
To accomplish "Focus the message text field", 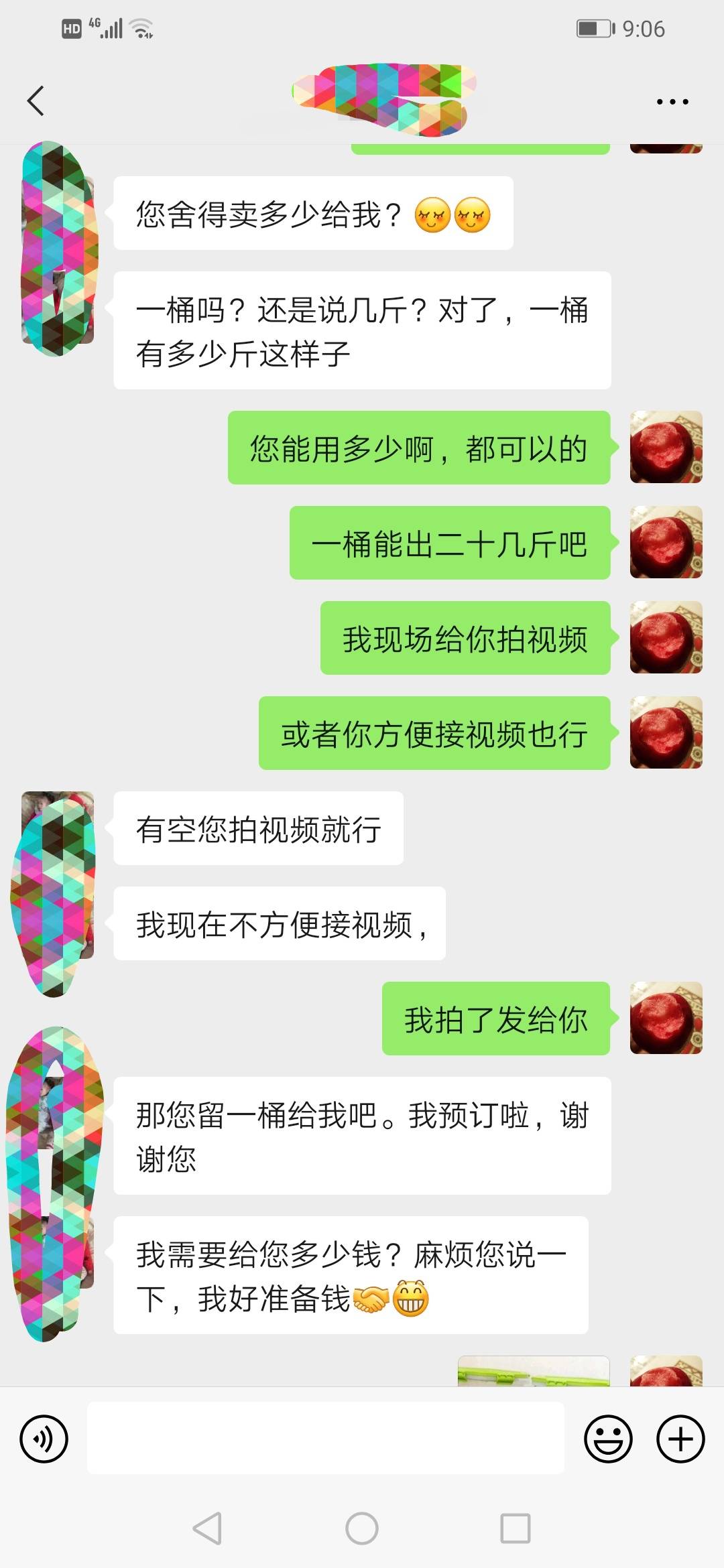I will click(x=326, y=1438).
